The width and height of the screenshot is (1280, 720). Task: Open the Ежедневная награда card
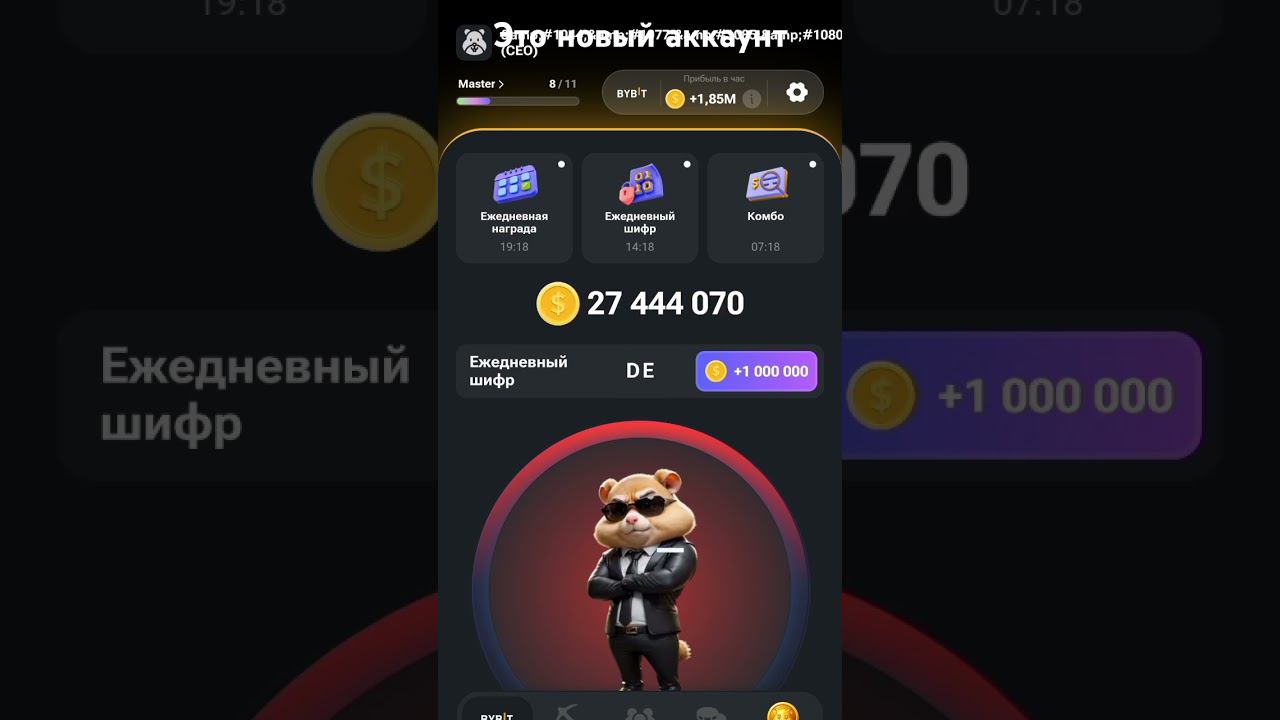point(514,208)
